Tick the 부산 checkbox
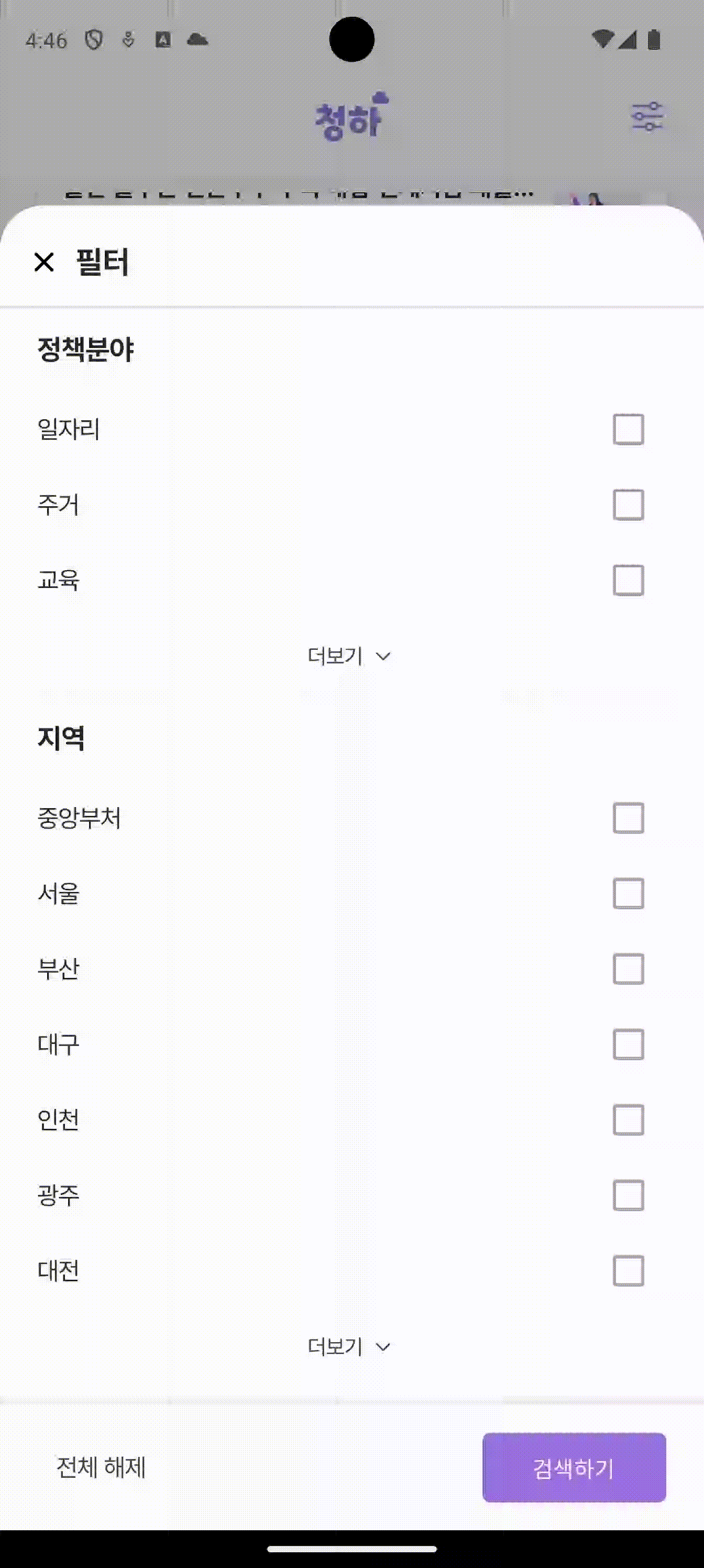This screenshot has height=1568, width=704. [x=628, y=968]
